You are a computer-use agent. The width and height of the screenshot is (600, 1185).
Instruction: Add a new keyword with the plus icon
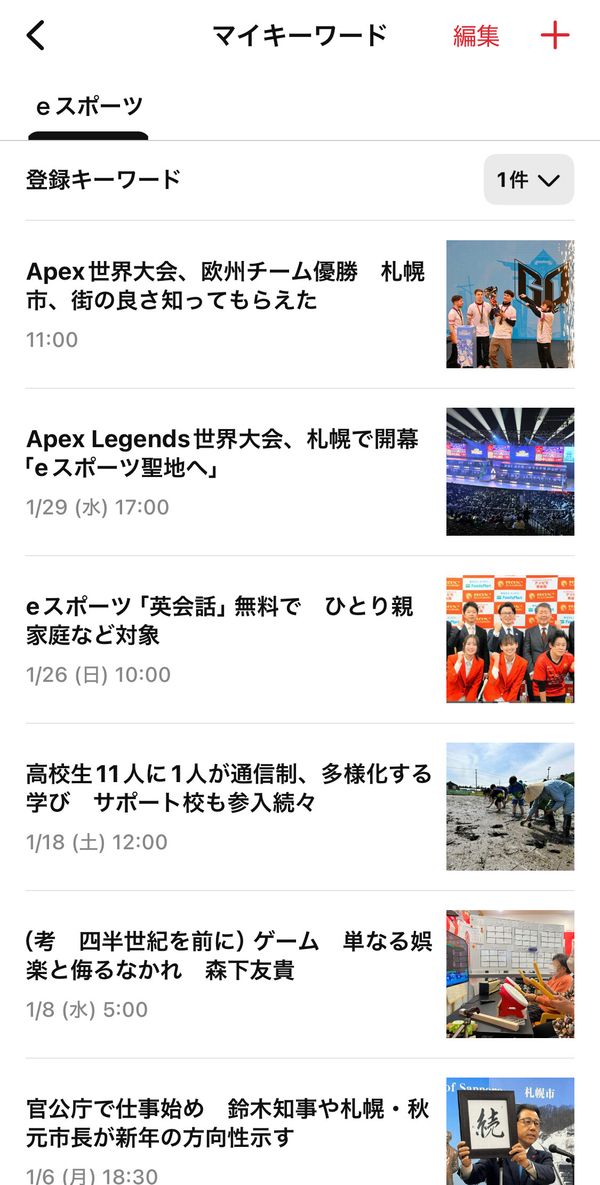point(555,36)
